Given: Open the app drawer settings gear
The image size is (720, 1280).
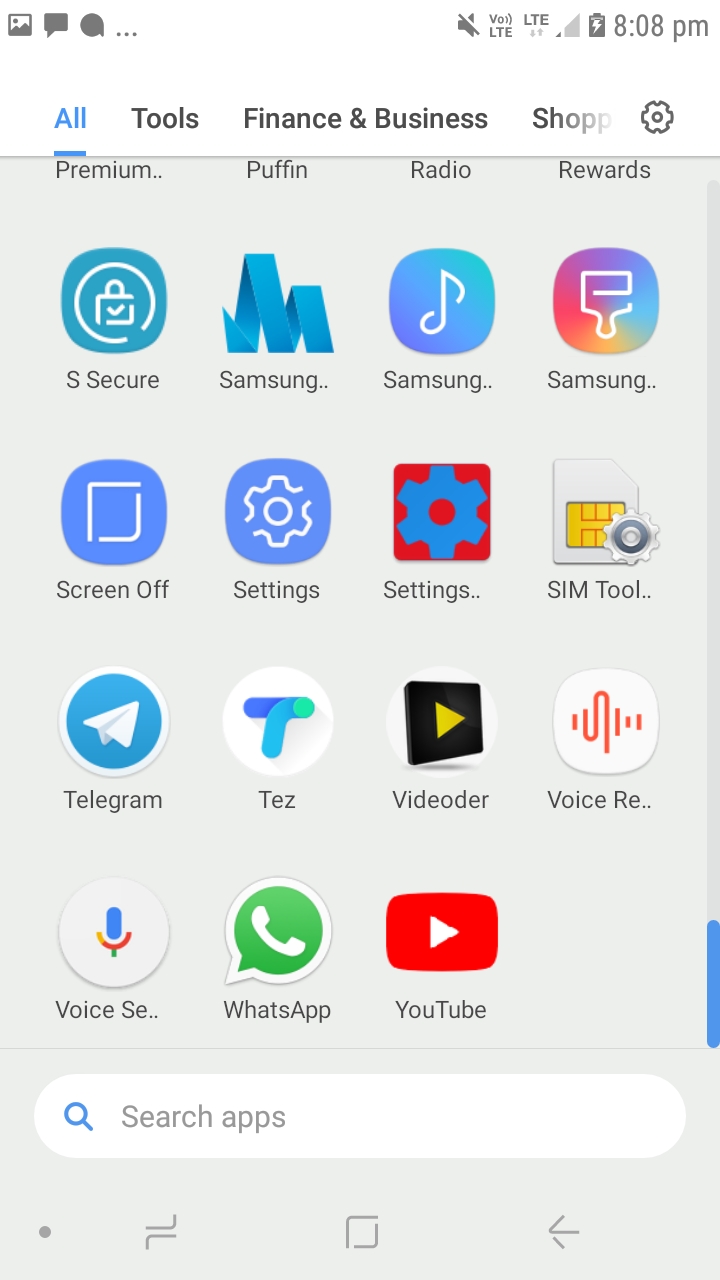Looking at the screenshot, I should pos(657,118).
